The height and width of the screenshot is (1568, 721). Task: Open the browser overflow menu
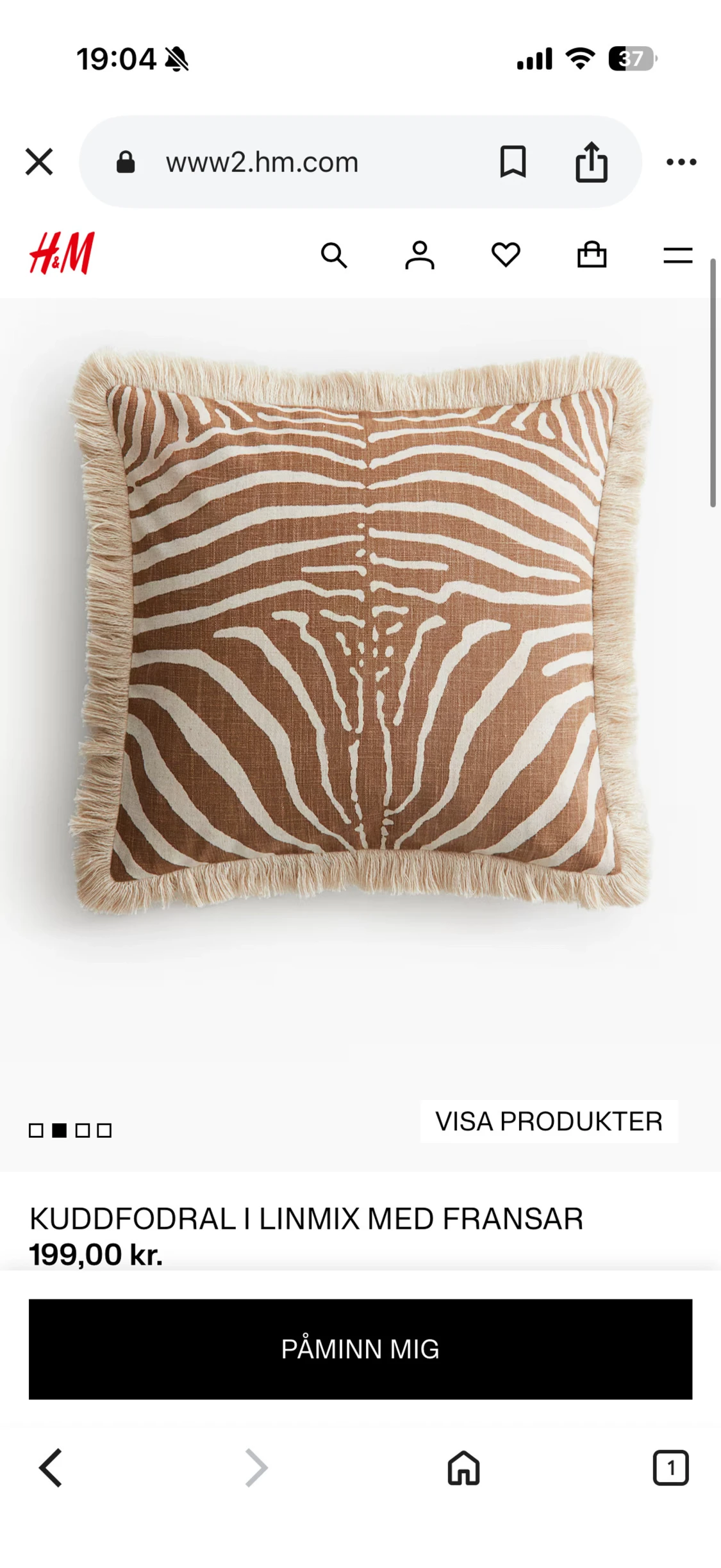[681, 162]
